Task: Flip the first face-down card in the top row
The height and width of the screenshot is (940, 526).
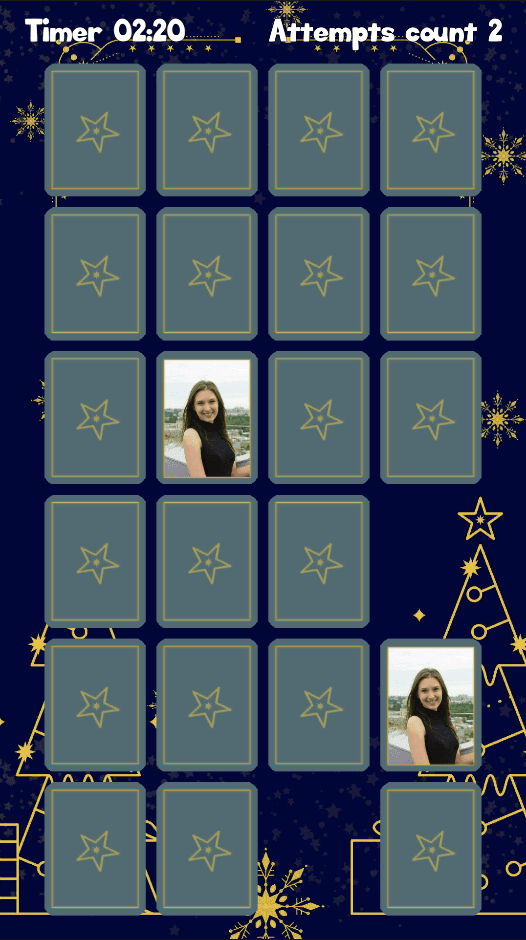Action: 95,130
